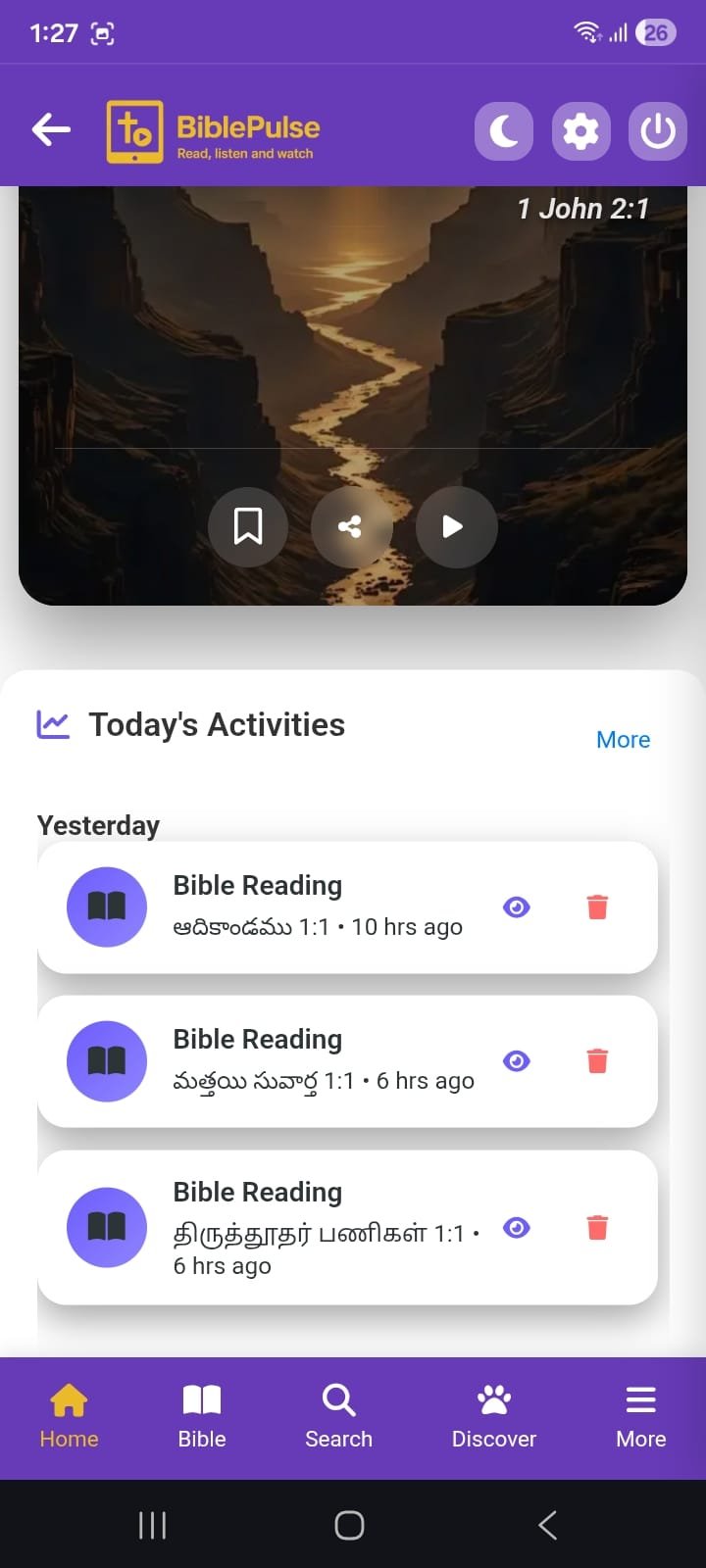Play the daily verse audio
Screen dimensions: 706x1568
[456, 527]
